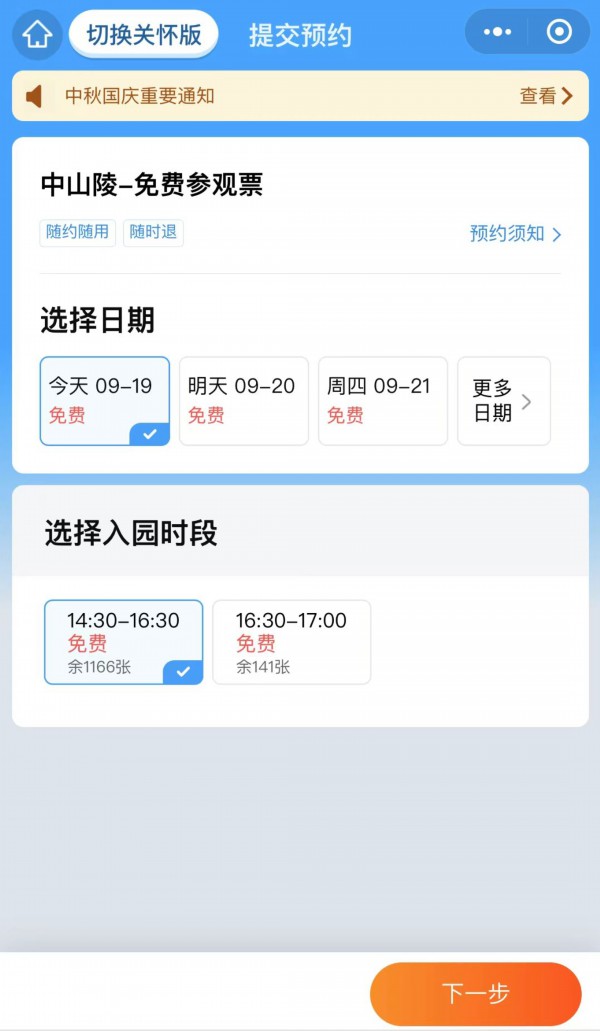
Task: Open 更多日期 to see more dates
Action: pyautogui.click(x=504, y=401)
